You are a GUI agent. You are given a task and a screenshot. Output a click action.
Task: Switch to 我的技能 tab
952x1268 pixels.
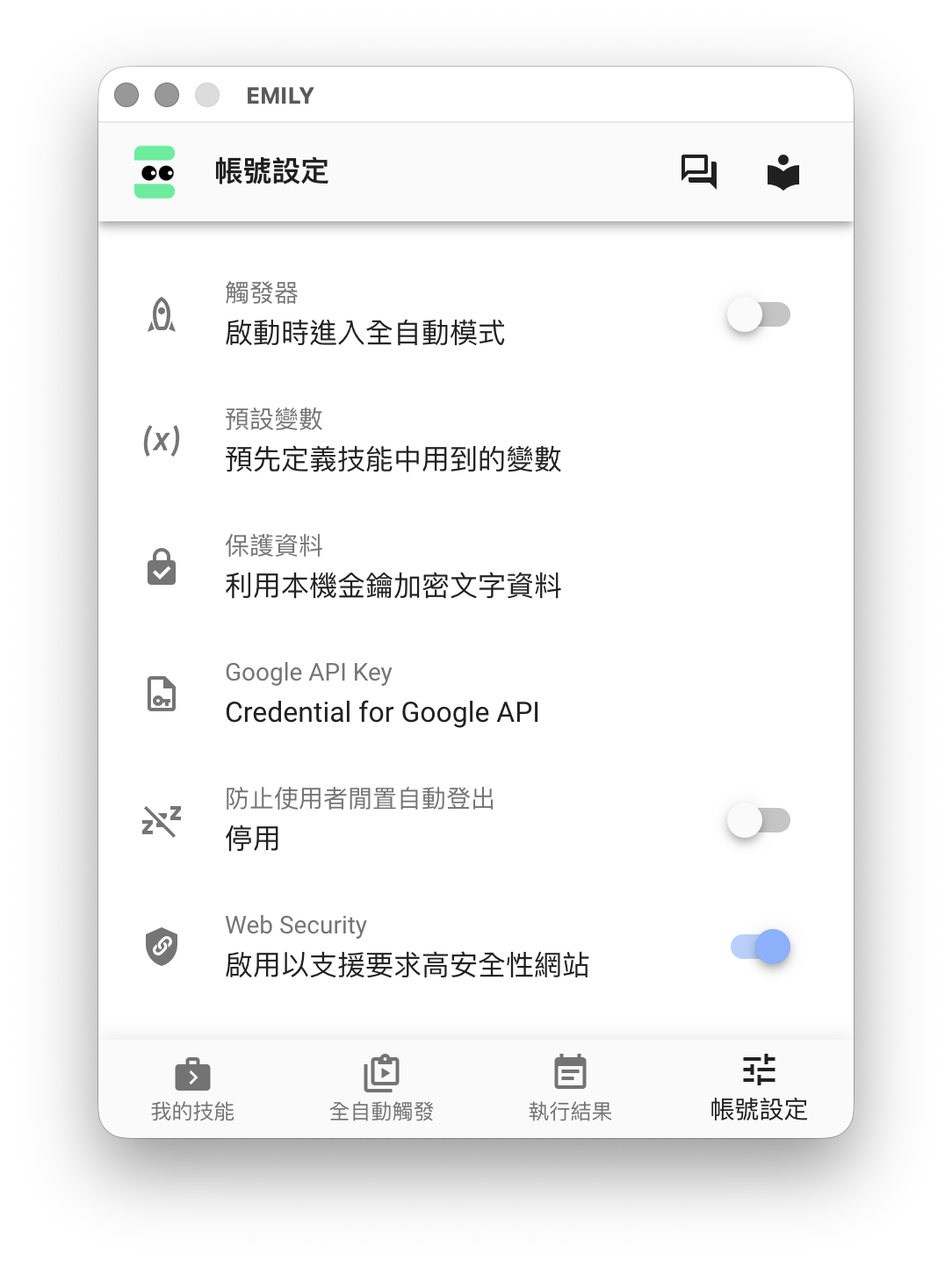[x=192, y=1089]
